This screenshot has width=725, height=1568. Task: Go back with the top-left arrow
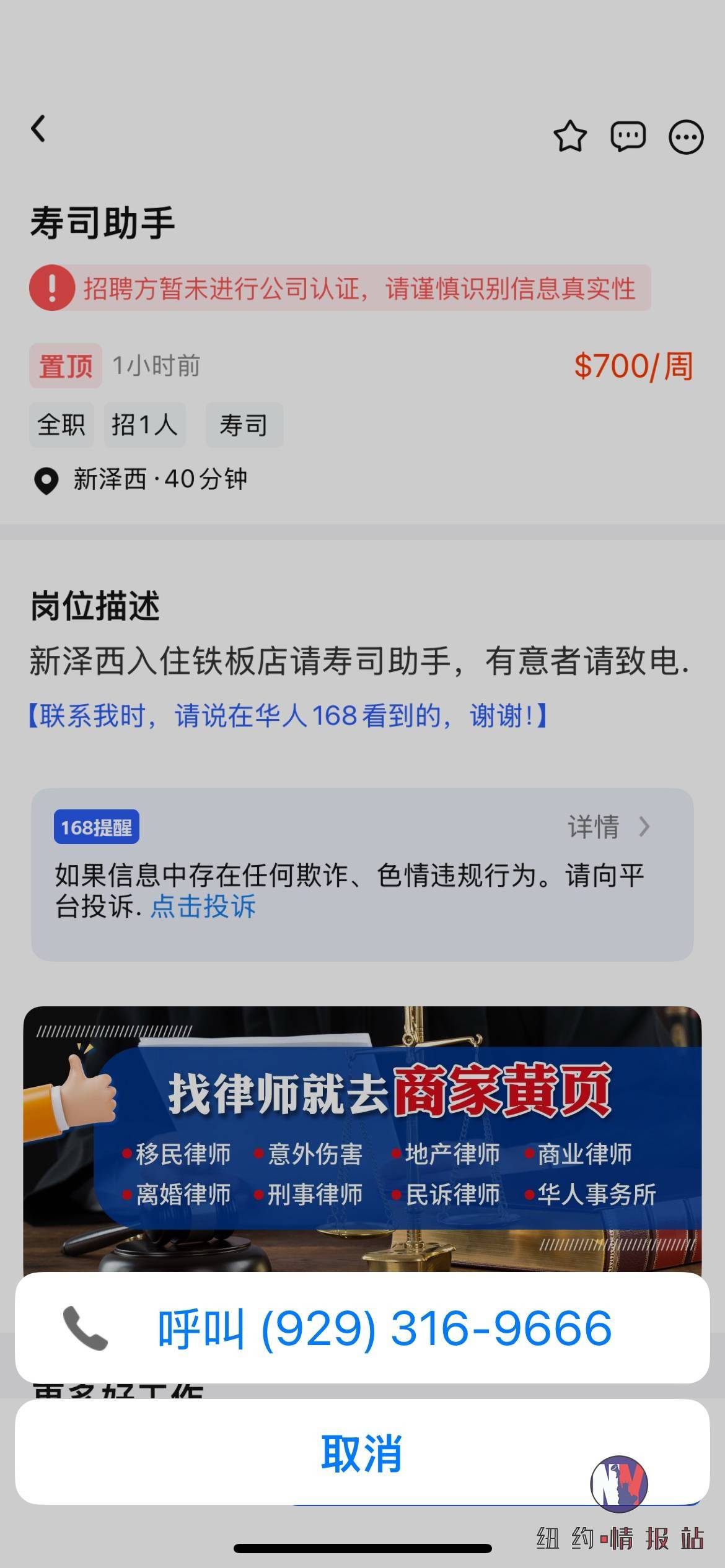[38, 129]
